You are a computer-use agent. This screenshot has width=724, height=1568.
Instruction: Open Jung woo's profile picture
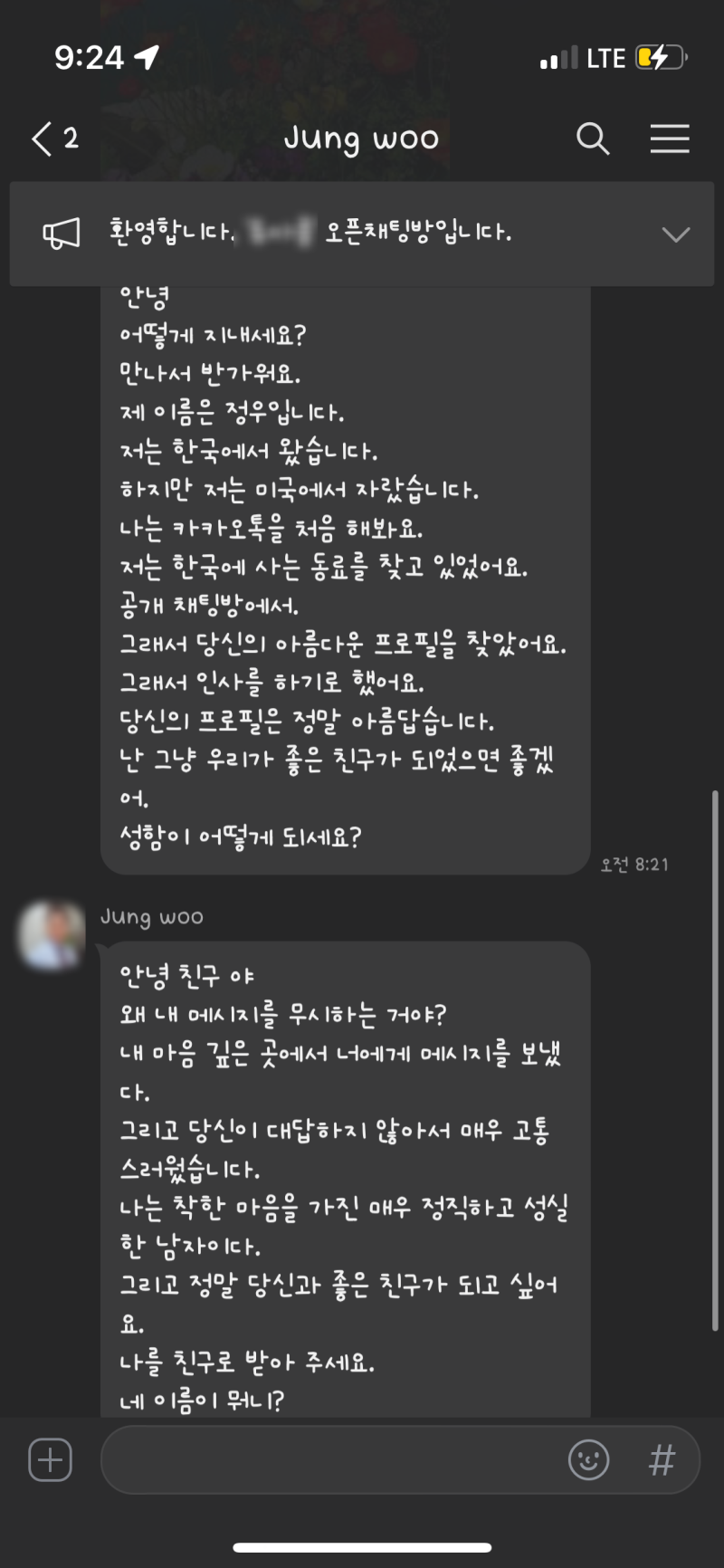[52, 935]
